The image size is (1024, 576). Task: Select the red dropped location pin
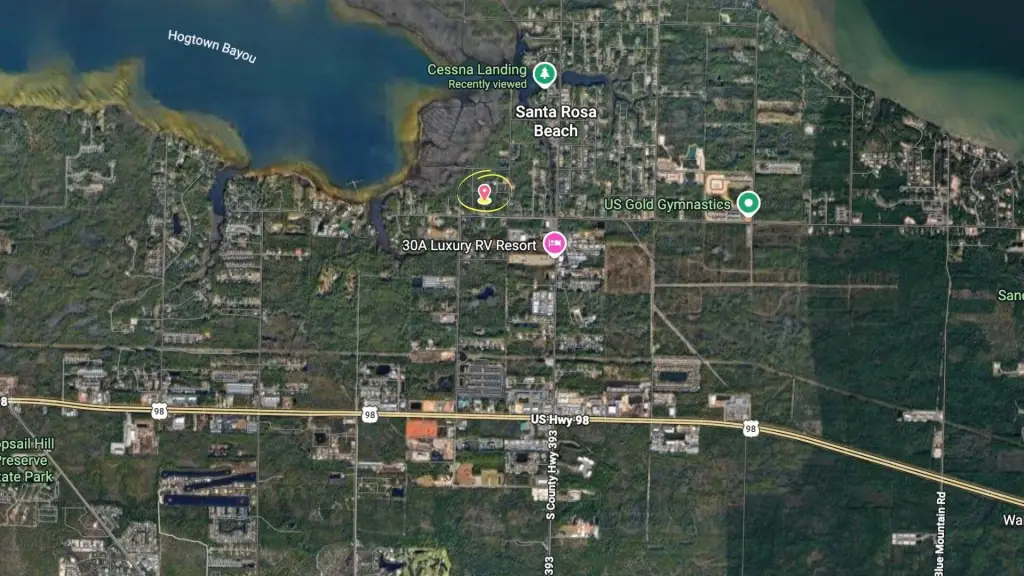pos(485,192)
